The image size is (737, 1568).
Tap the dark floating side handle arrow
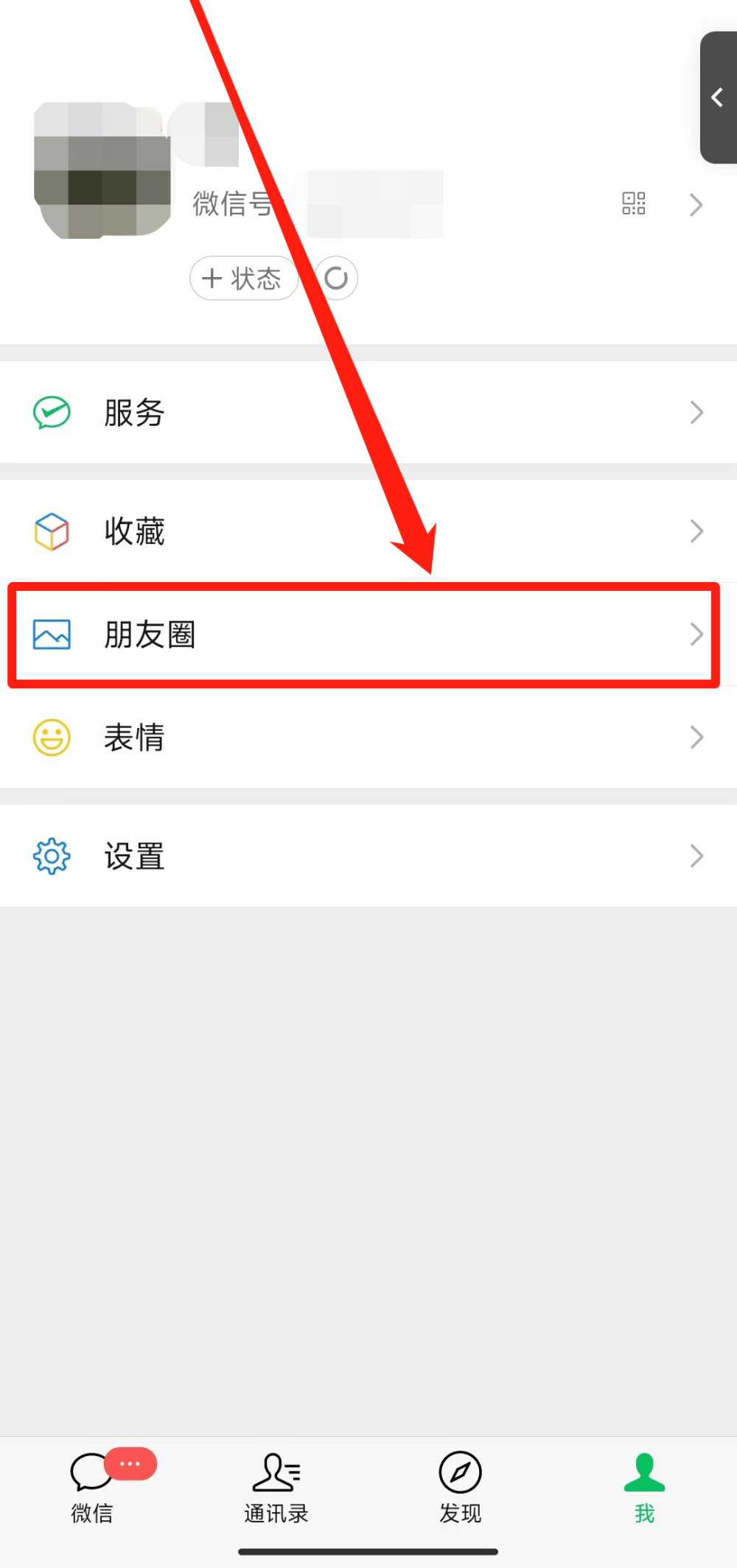[719, 97]
